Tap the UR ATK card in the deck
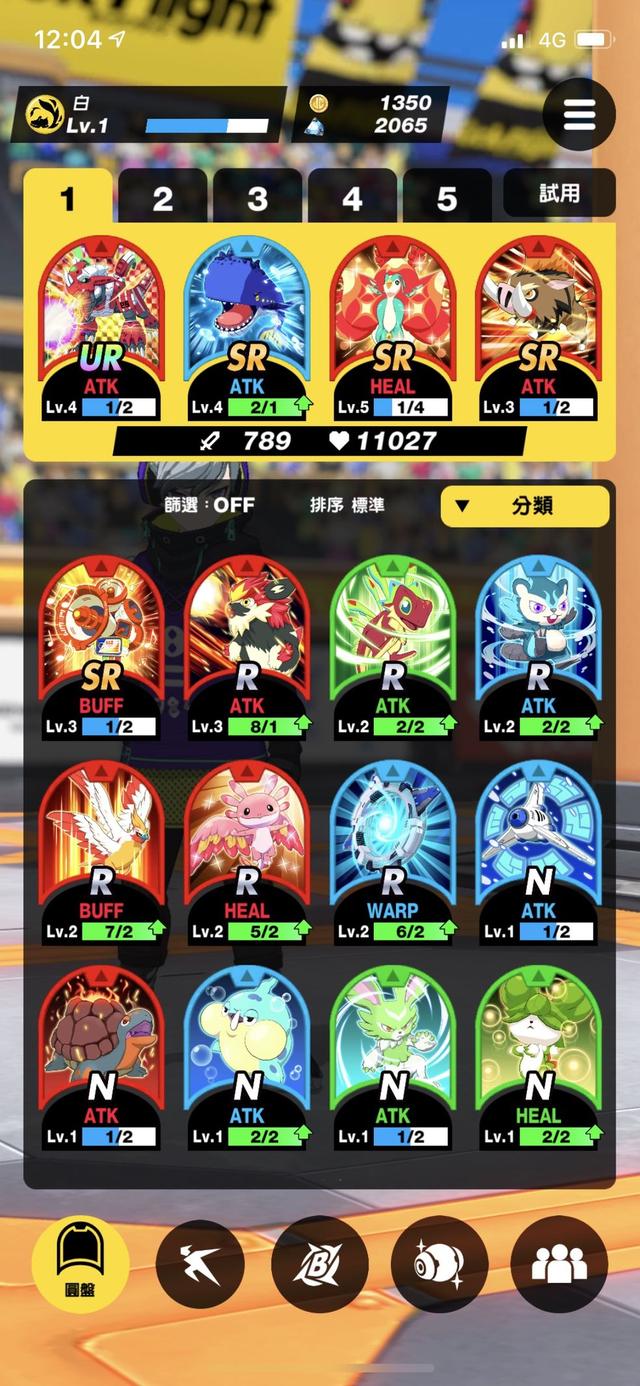Viewport: 640px width, 1386px height. pyautogui.click(x=102, y=328)
